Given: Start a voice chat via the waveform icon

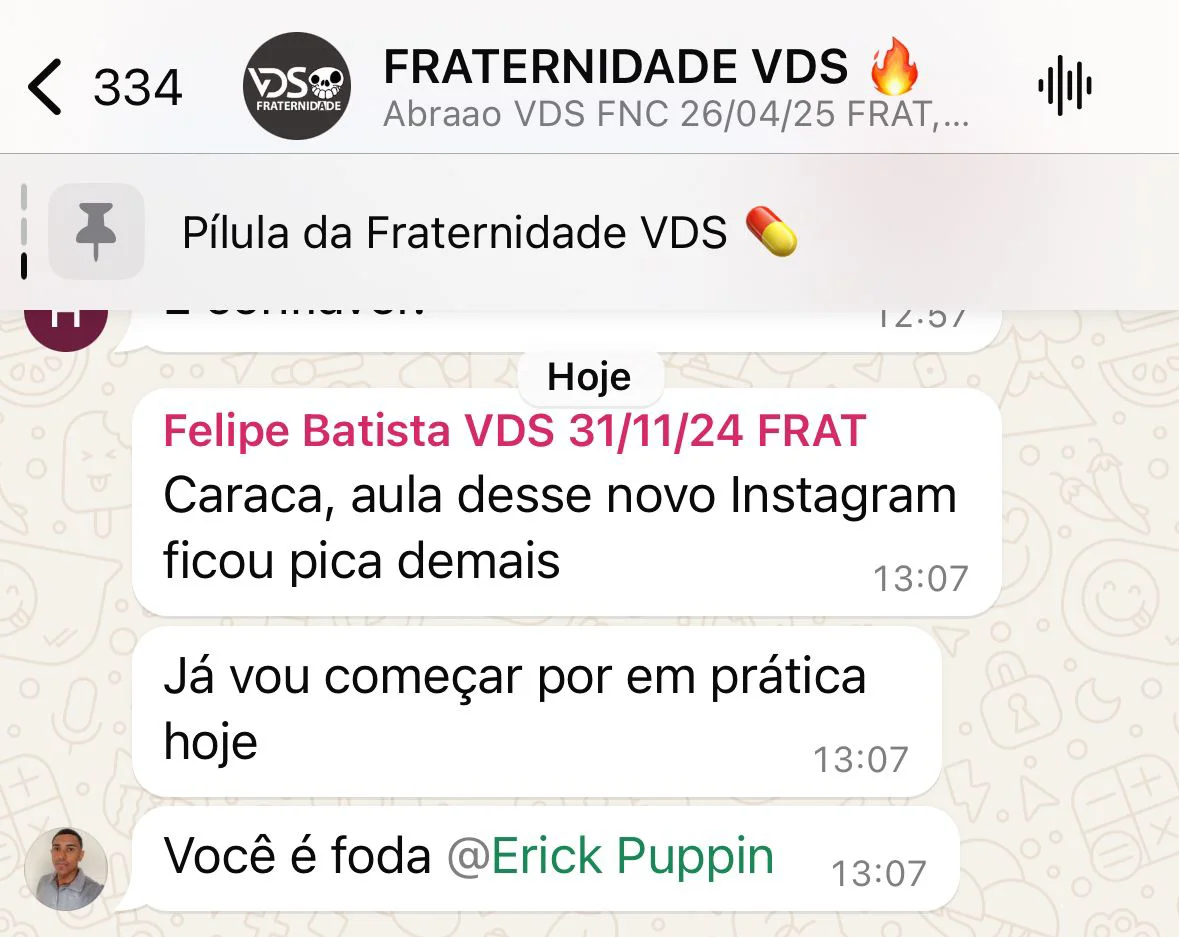Looking at the screenshot, I should 1064,87.
